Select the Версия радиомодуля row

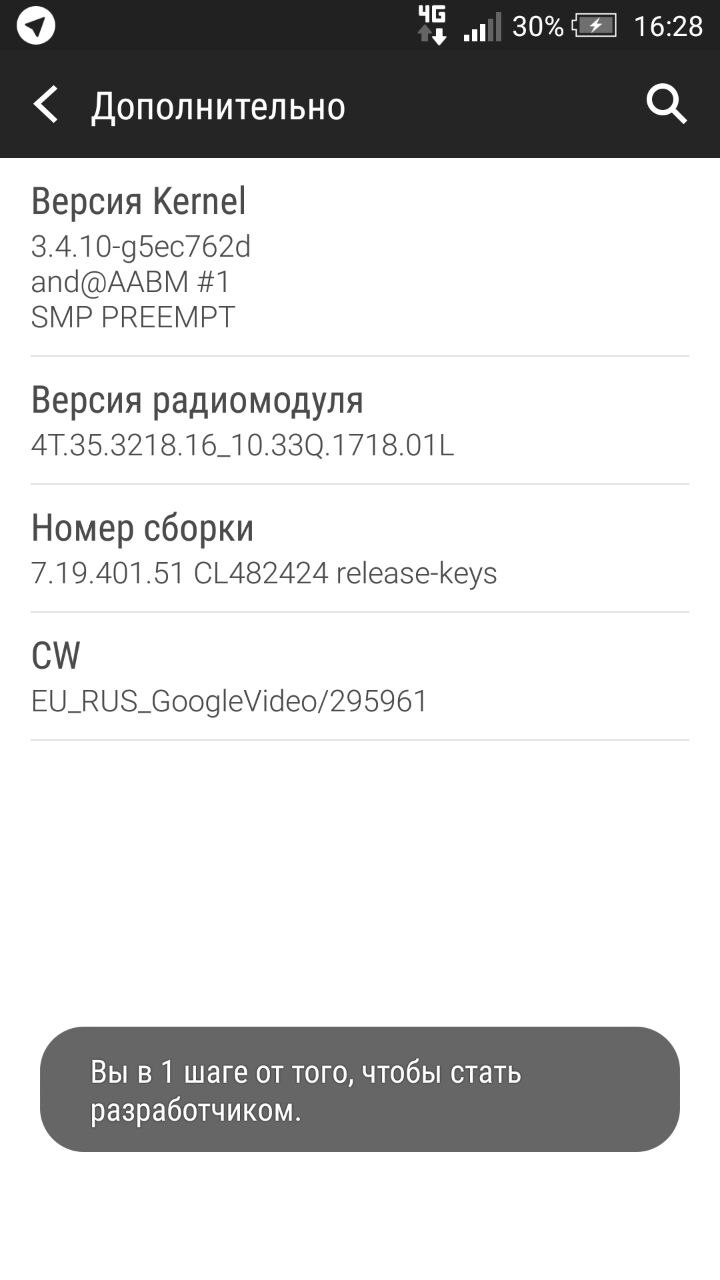click(360, 420)
